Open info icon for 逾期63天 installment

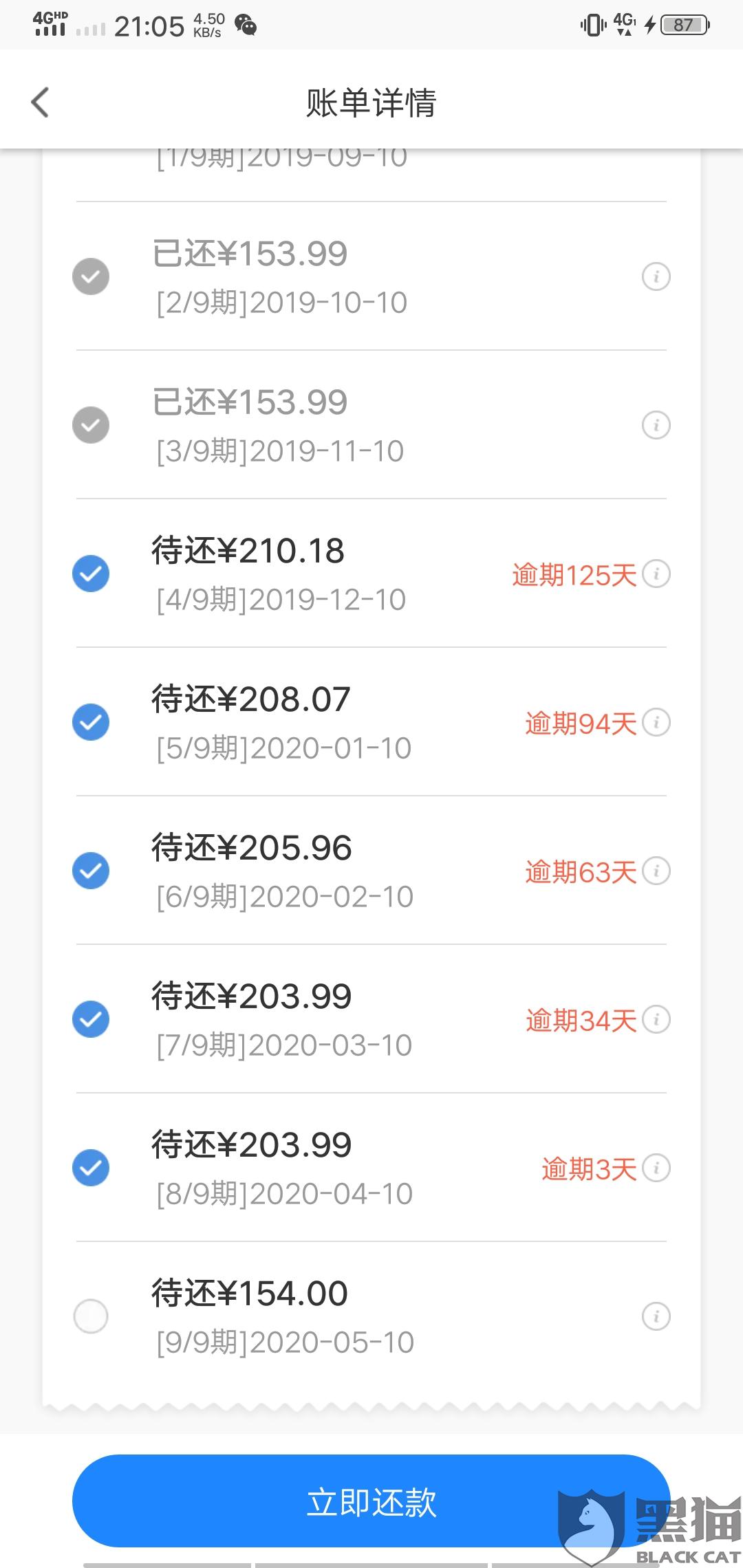pos(656,871)
